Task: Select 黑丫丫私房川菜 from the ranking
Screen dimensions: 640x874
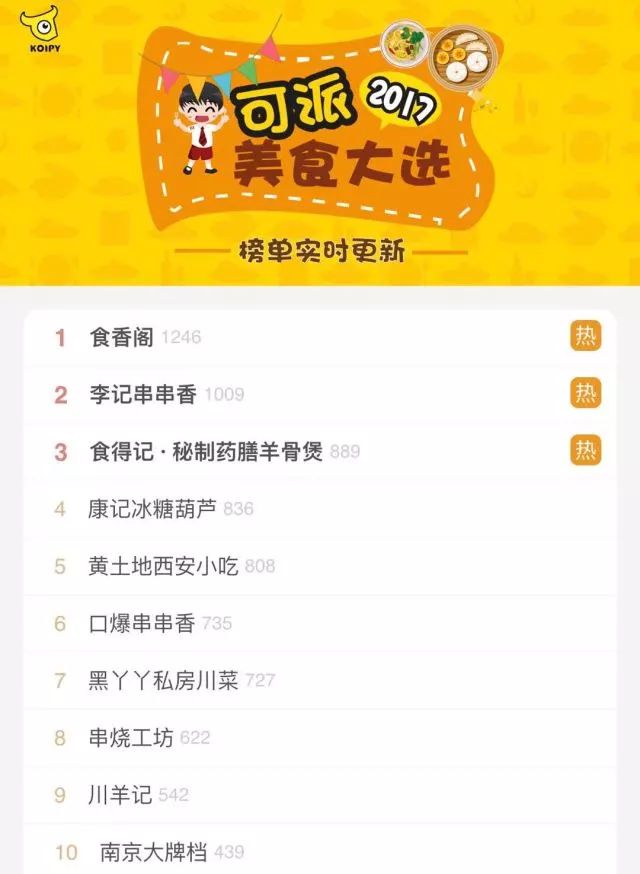Action: (x=162, y=680)
